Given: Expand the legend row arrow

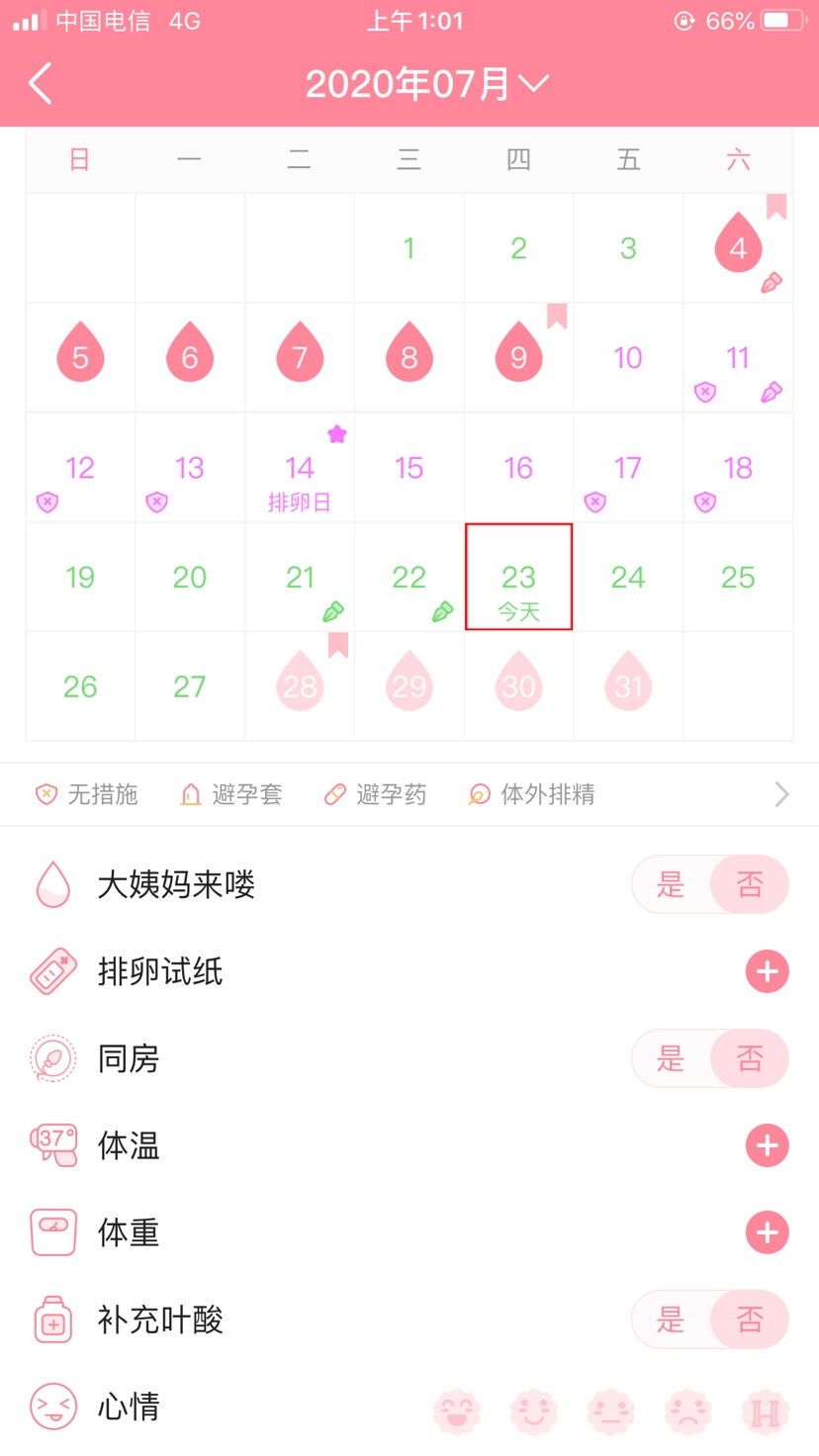Looking at the screenshot, I should 781,794.
